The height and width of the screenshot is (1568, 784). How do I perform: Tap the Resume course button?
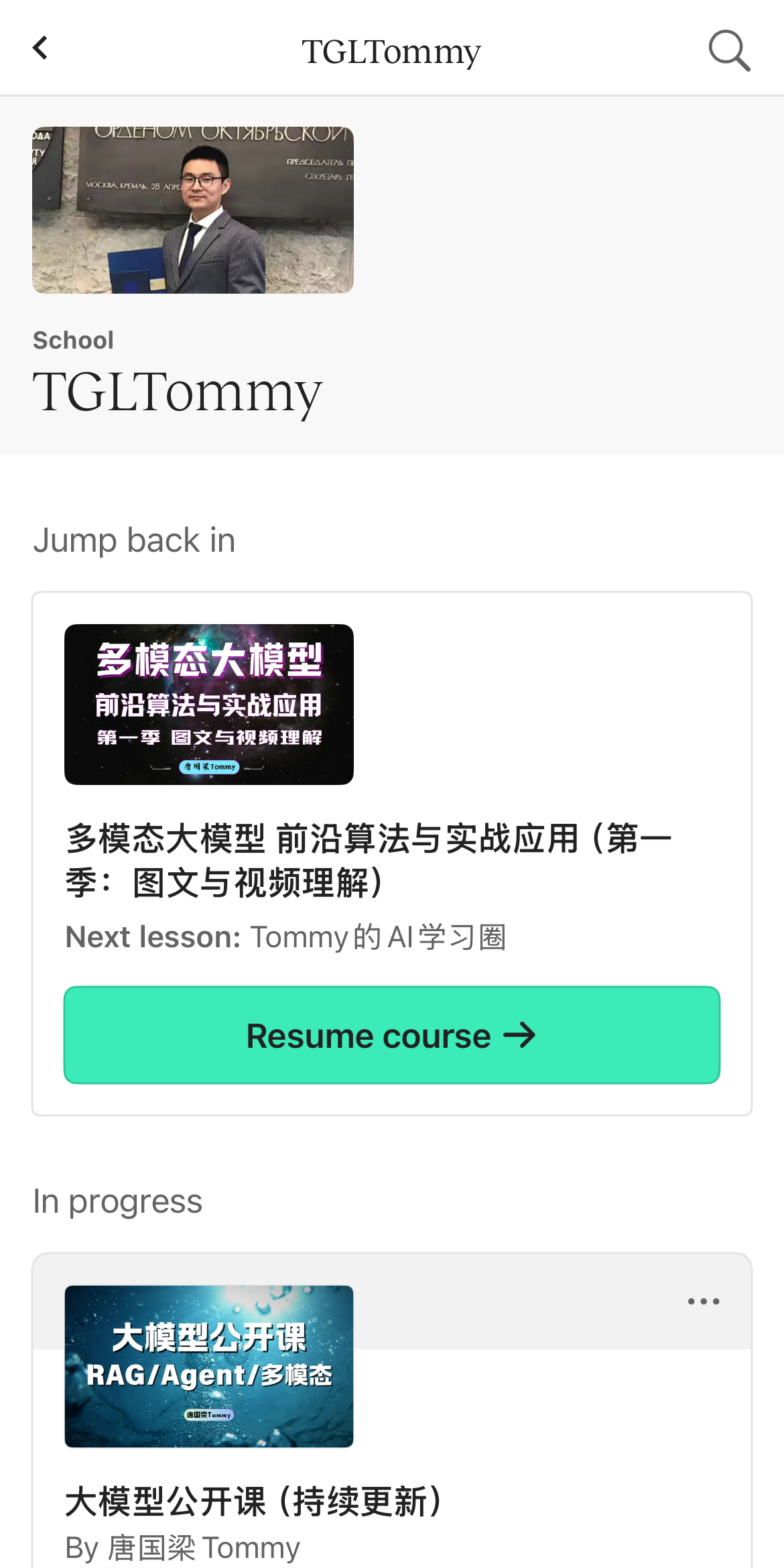(392, 1035)
